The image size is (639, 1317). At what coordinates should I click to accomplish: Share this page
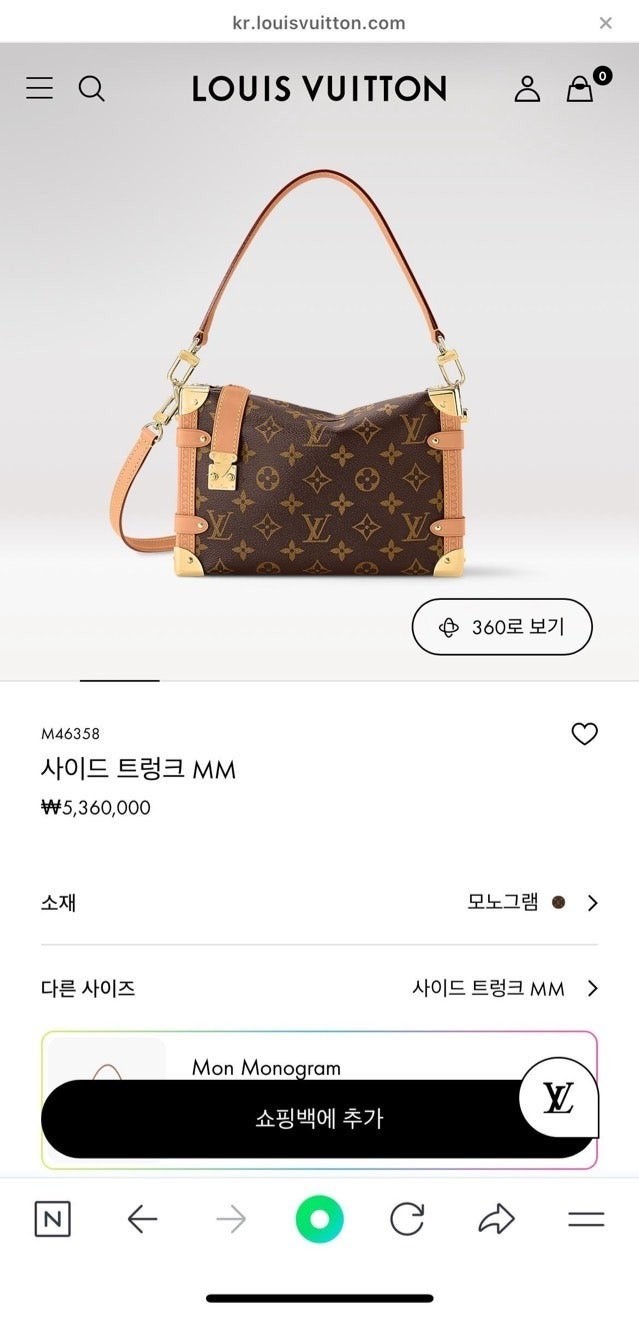tap(496, 1219)
